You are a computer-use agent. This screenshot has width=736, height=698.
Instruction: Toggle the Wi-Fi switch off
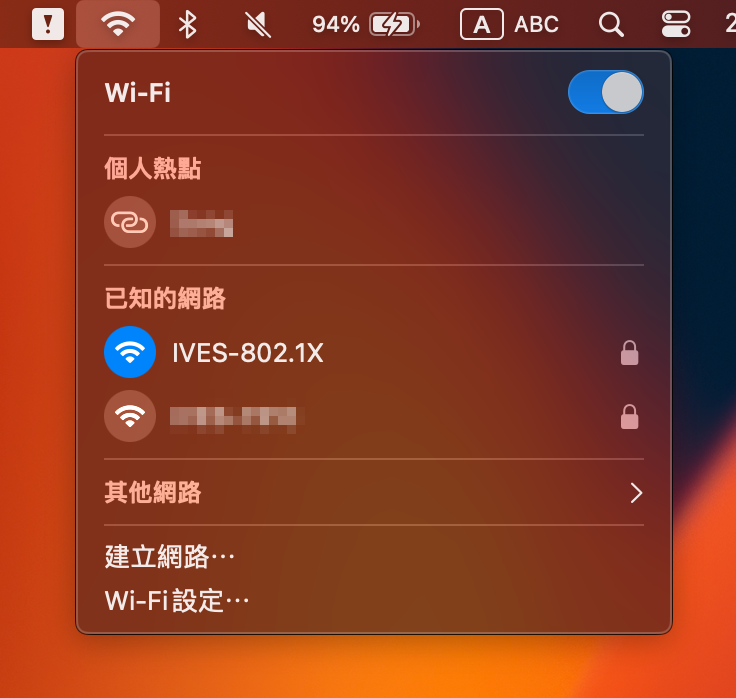(x=605, y=93)
